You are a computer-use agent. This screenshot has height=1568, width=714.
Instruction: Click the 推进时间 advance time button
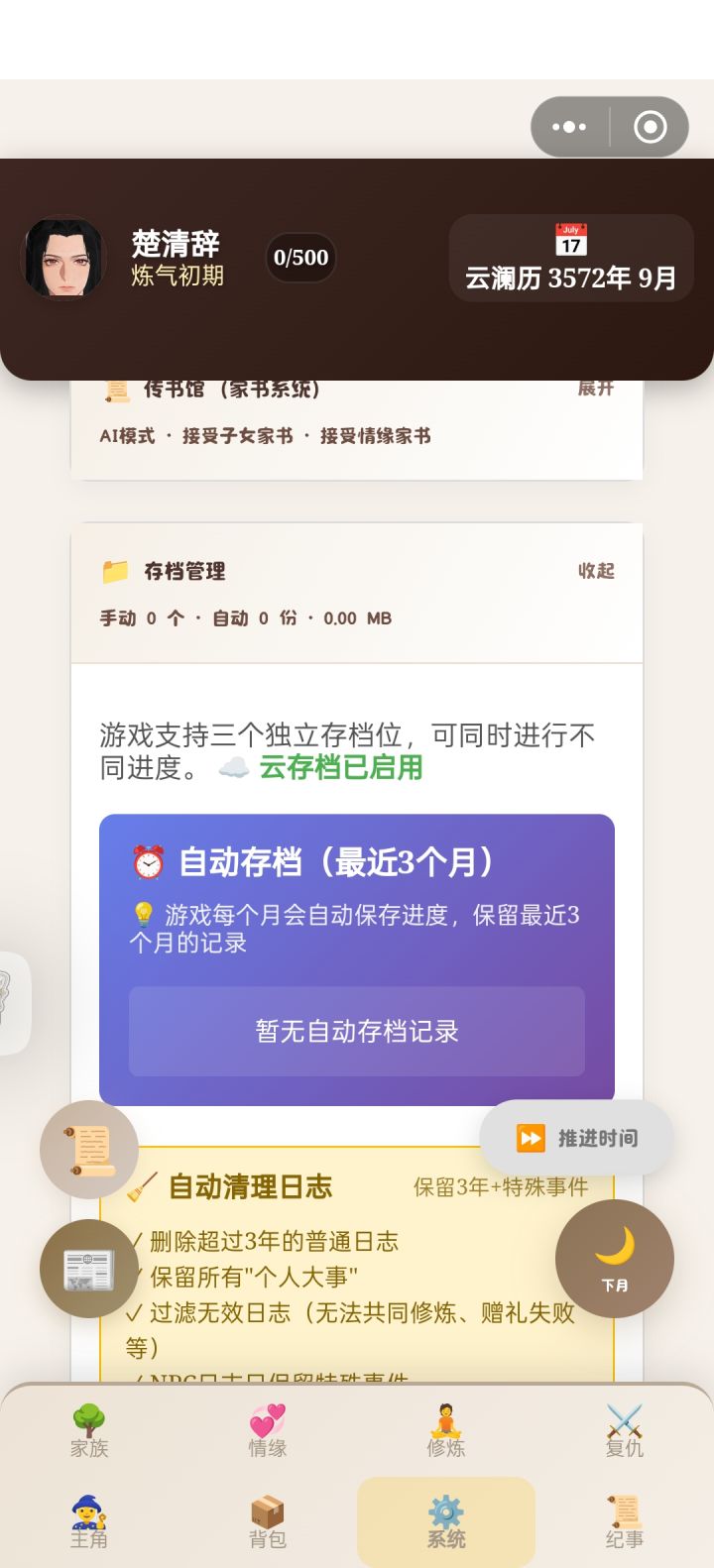pyautogui.click(x=576, y=1138)
